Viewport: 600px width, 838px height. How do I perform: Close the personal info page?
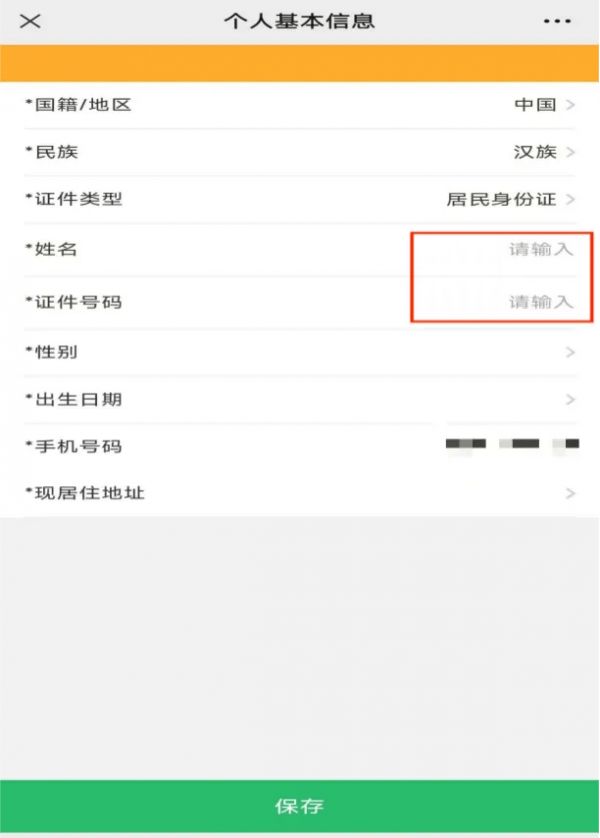click(30, 21)
